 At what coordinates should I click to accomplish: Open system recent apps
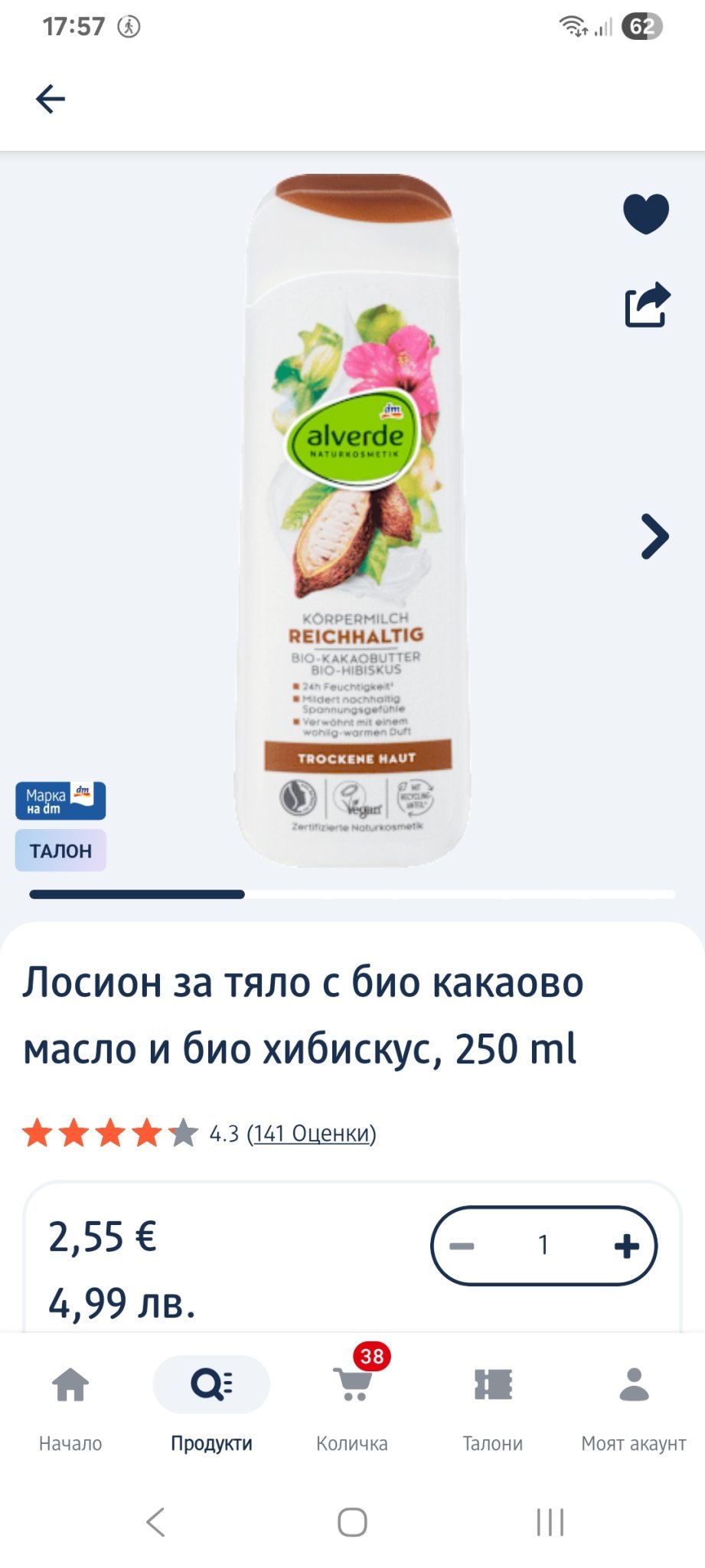tap(550, 1522)
